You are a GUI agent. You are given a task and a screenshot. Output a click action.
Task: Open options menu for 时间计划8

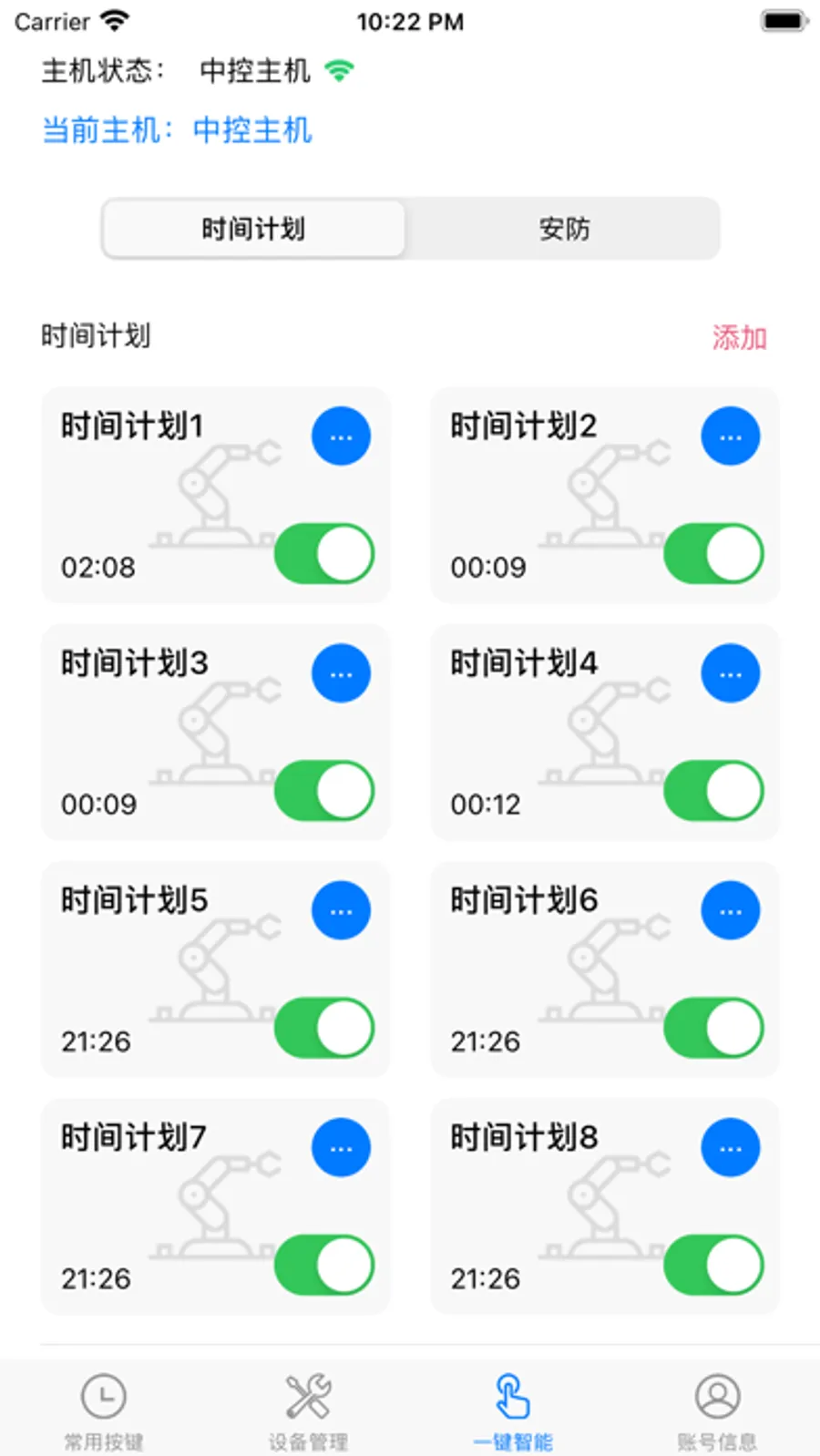pyautogui.click(x=732, y=1147)
